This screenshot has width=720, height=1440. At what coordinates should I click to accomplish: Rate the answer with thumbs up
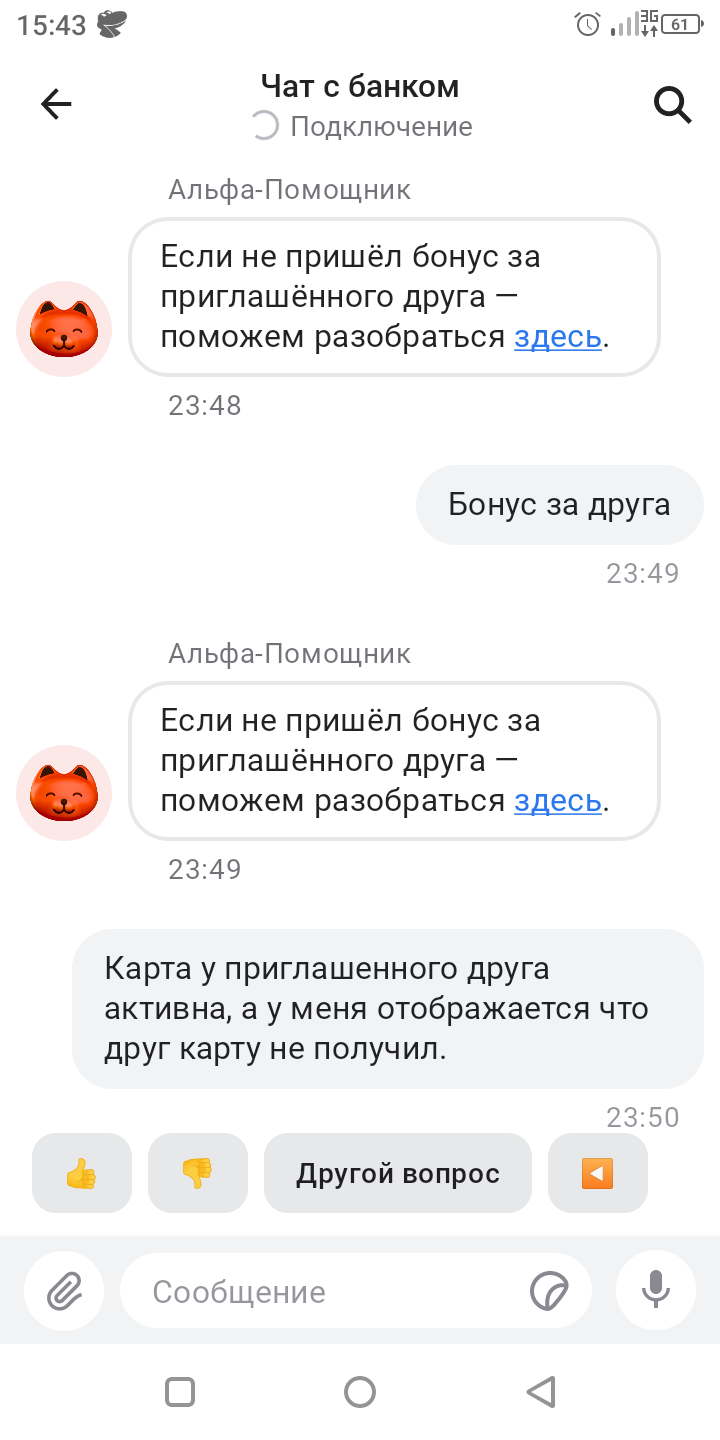(x=82, y=1173)
